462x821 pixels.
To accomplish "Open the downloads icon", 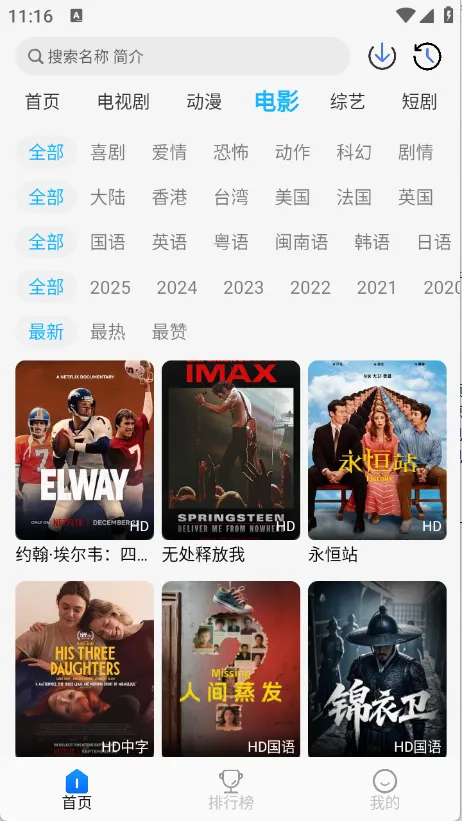I will pyautogui.click(x=382, y=56).
